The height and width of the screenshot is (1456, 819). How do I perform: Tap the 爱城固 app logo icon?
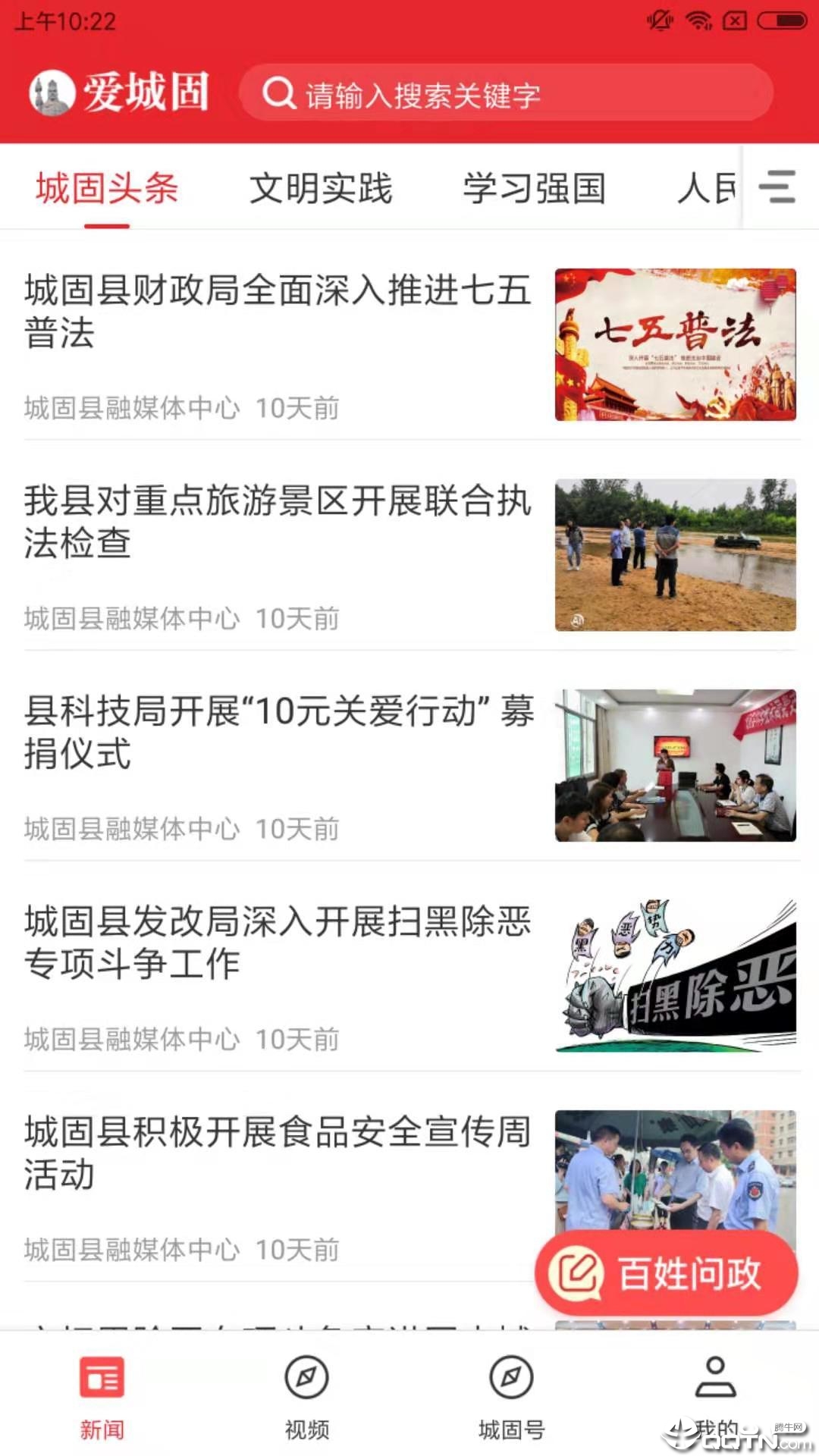(52, 93)
